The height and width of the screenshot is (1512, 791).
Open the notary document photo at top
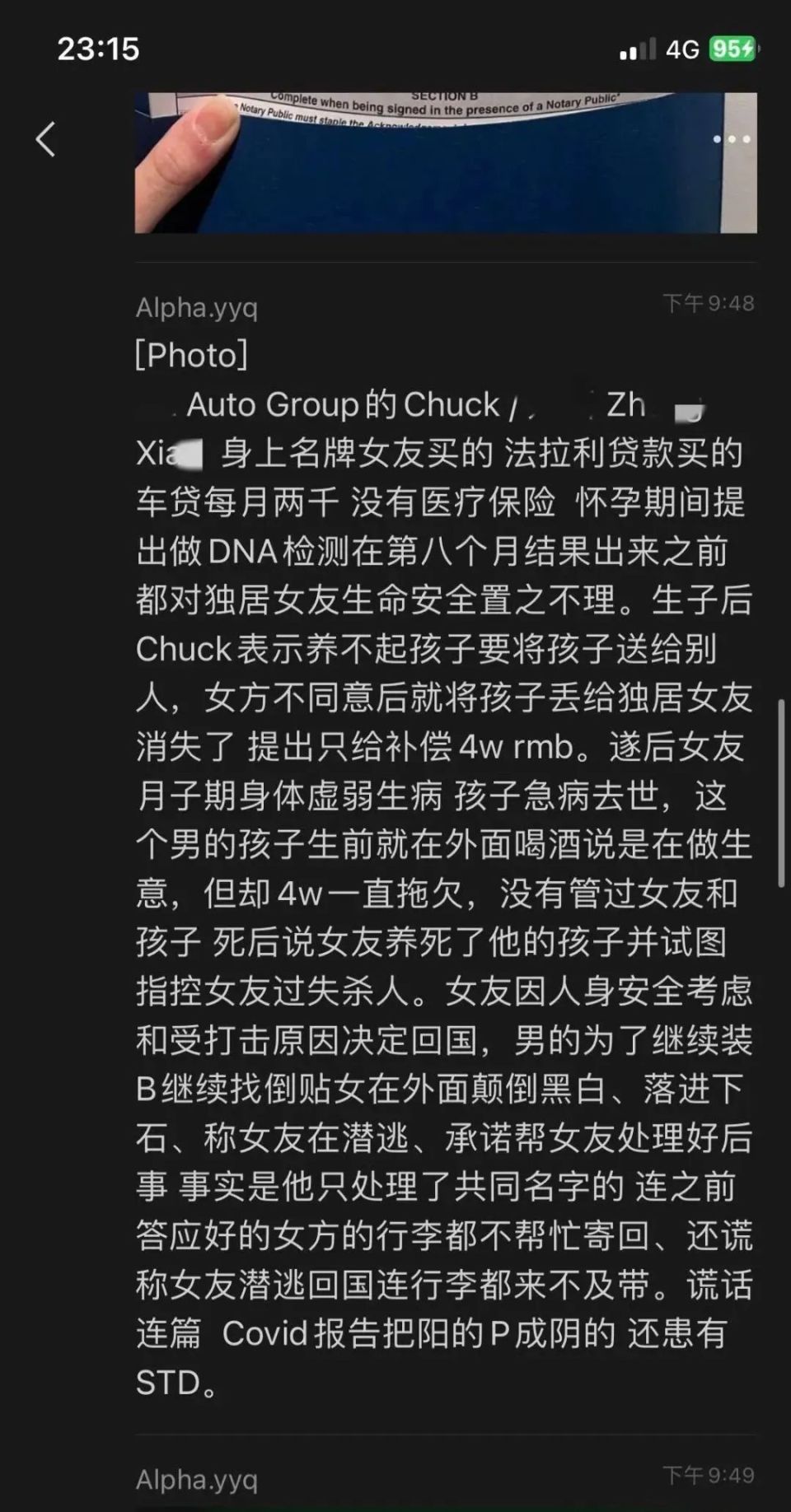click(445, 161)
